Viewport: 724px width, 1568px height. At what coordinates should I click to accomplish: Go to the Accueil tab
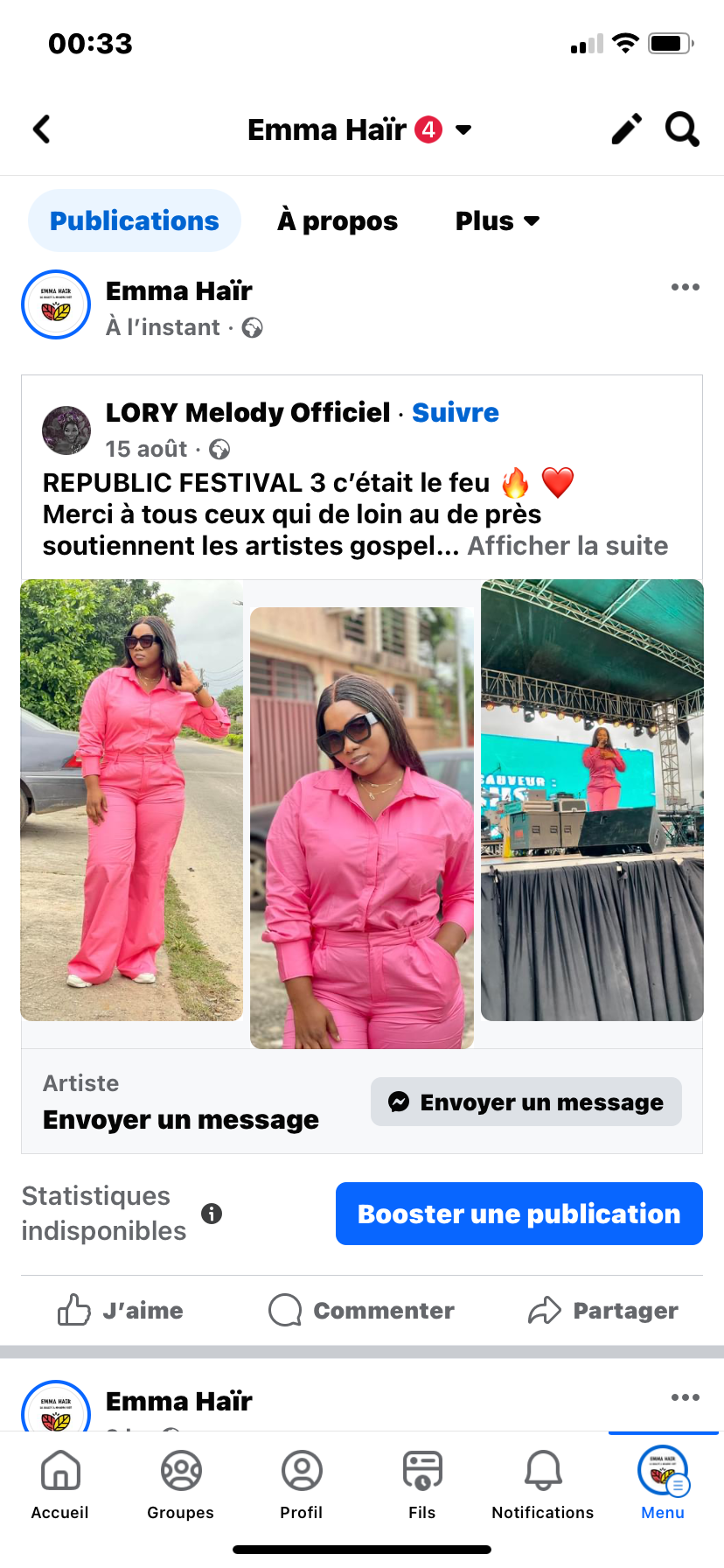click(x=60, y=1484)
